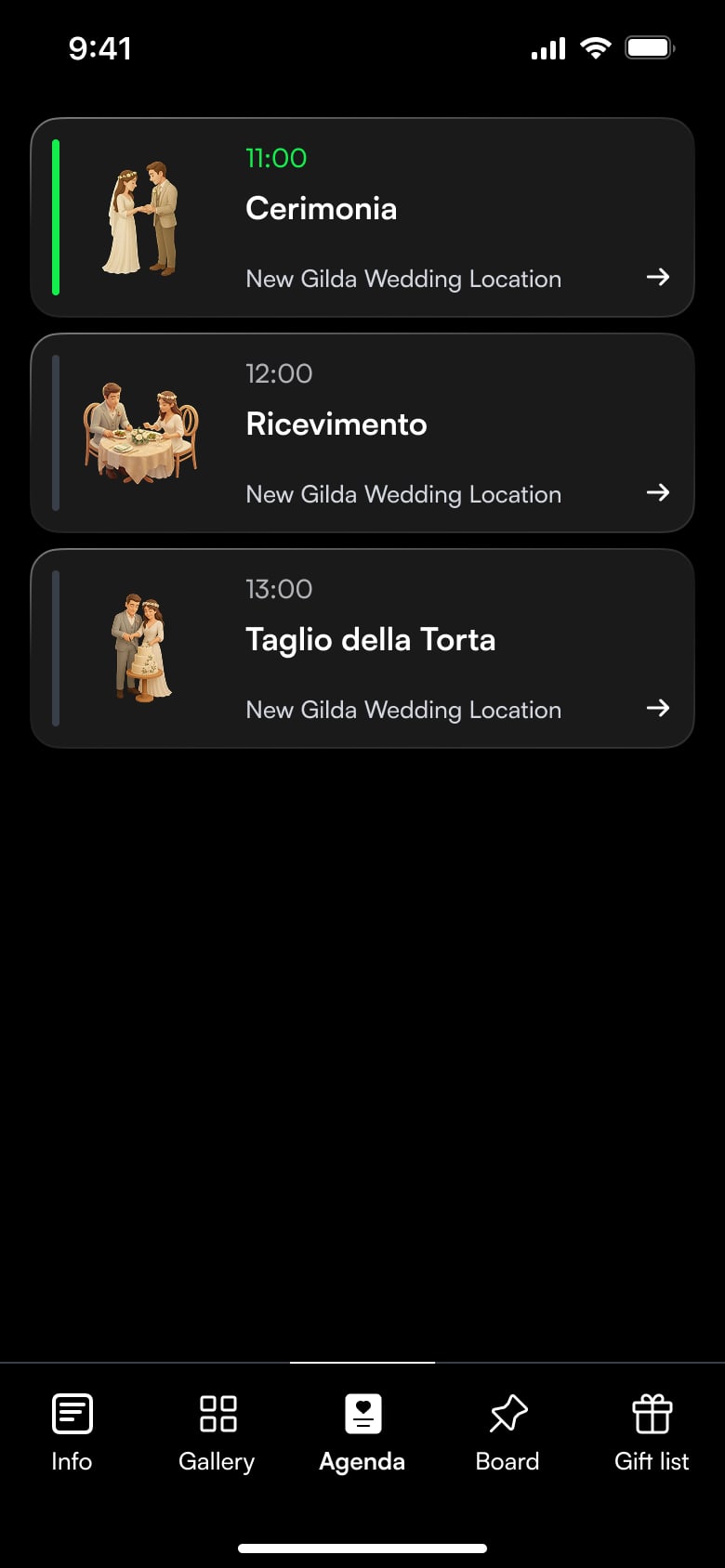Open the Ricevimento arrow link

[x=659, y=492]
